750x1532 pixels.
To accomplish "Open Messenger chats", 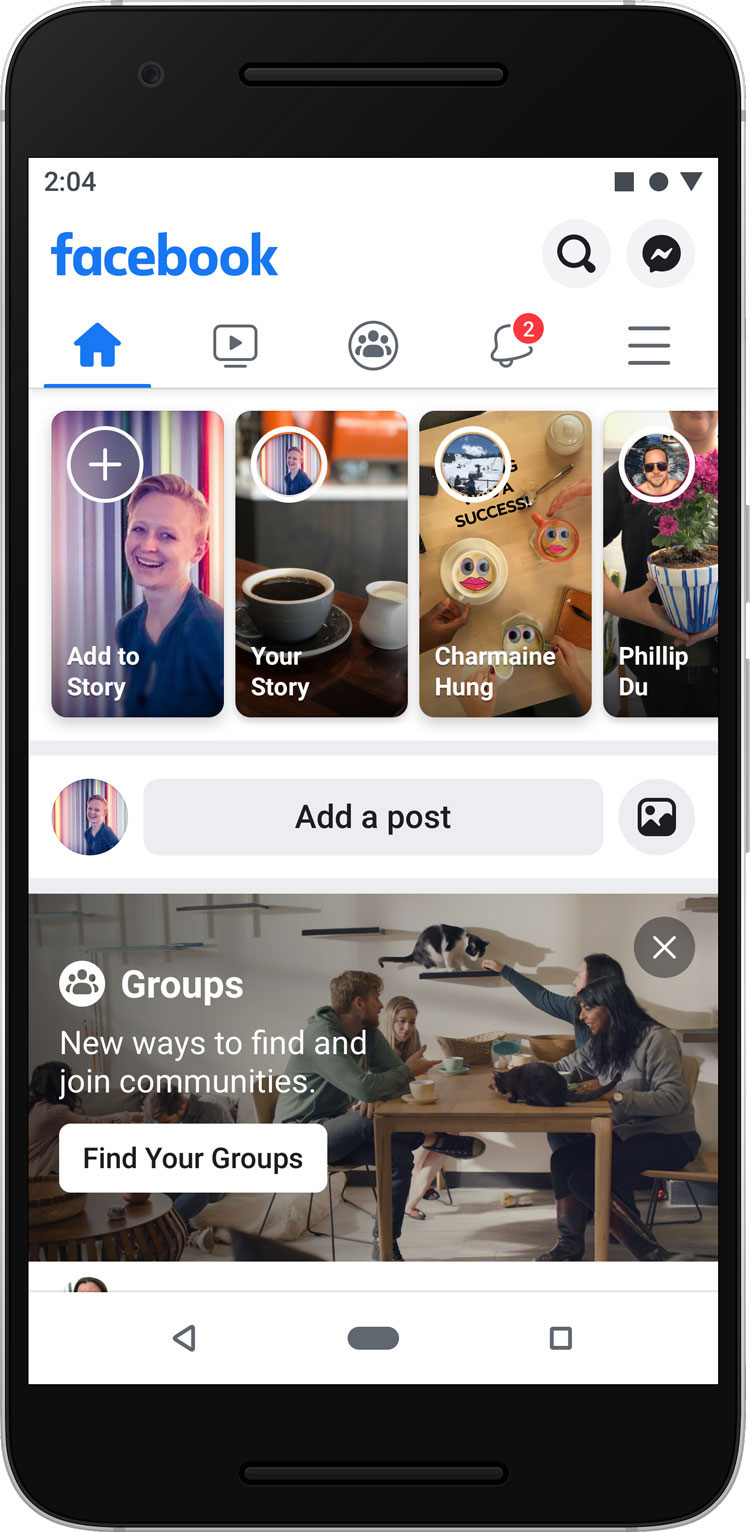I will (661, 254).
